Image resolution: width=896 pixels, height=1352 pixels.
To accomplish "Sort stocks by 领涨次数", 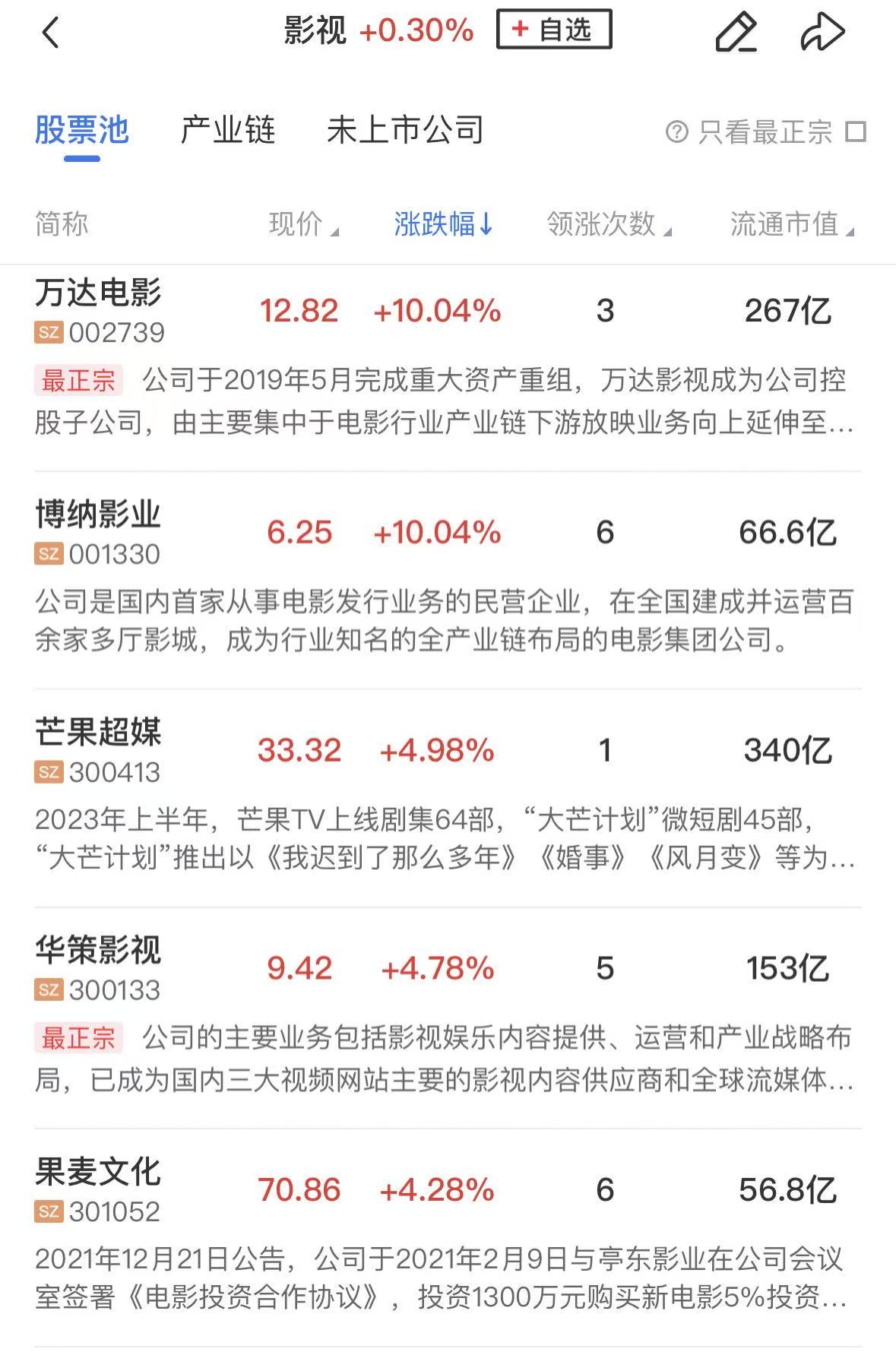I will [x=609, y=223].
